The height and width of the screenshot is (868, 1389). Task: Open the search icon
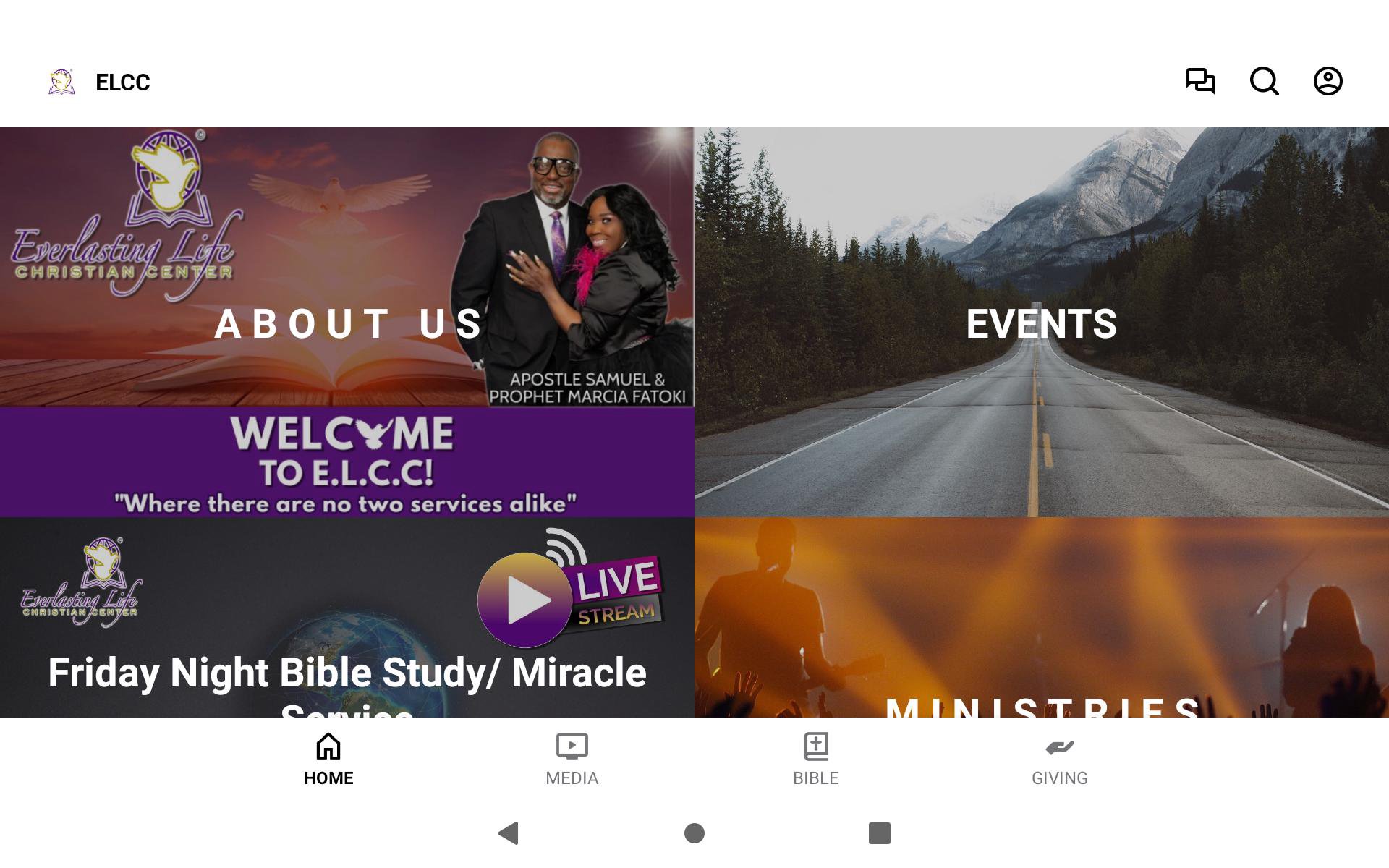coord(1264,81)
